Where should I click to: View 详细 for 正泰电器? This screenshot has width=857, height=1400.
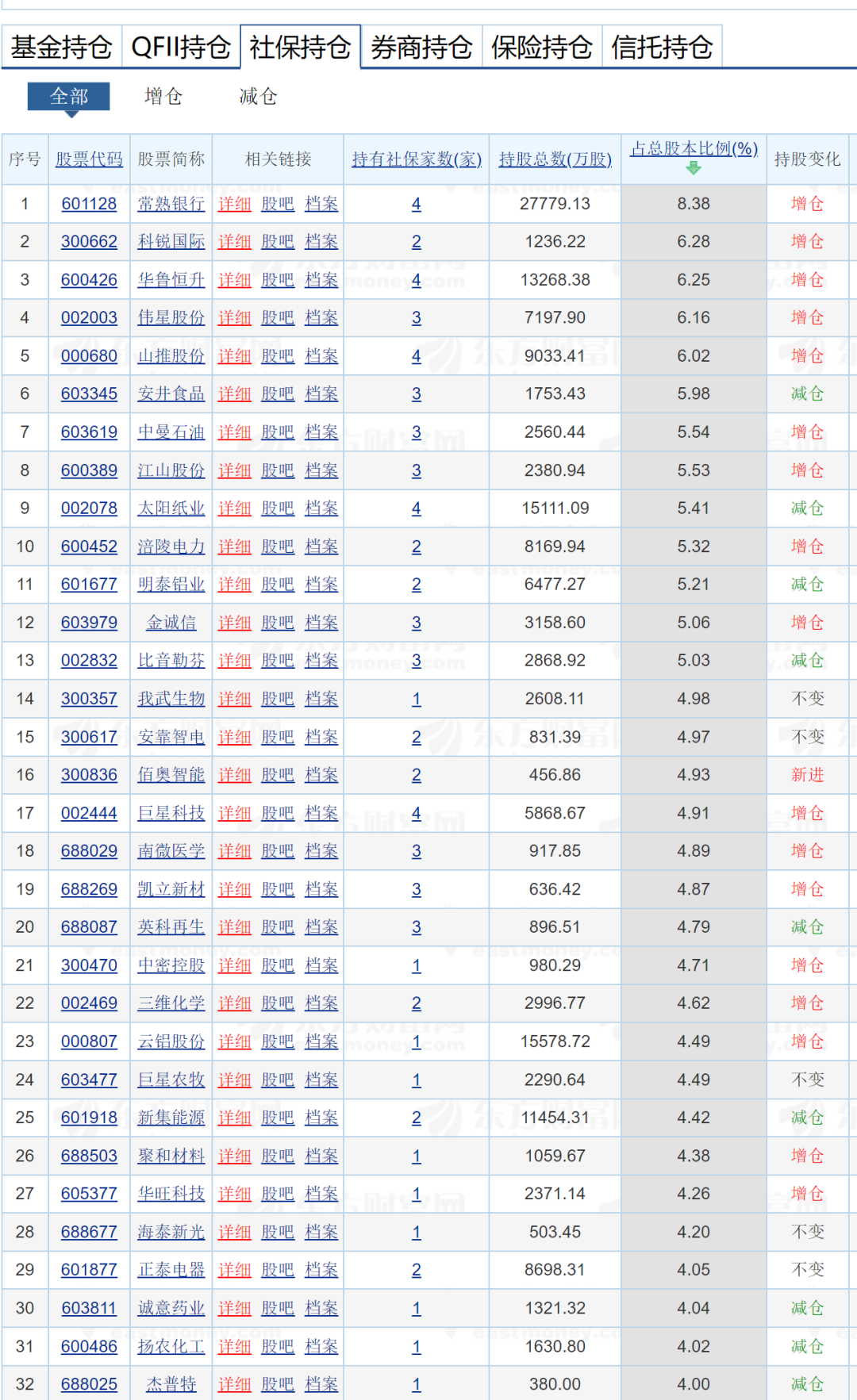(x=235, y=1270)
